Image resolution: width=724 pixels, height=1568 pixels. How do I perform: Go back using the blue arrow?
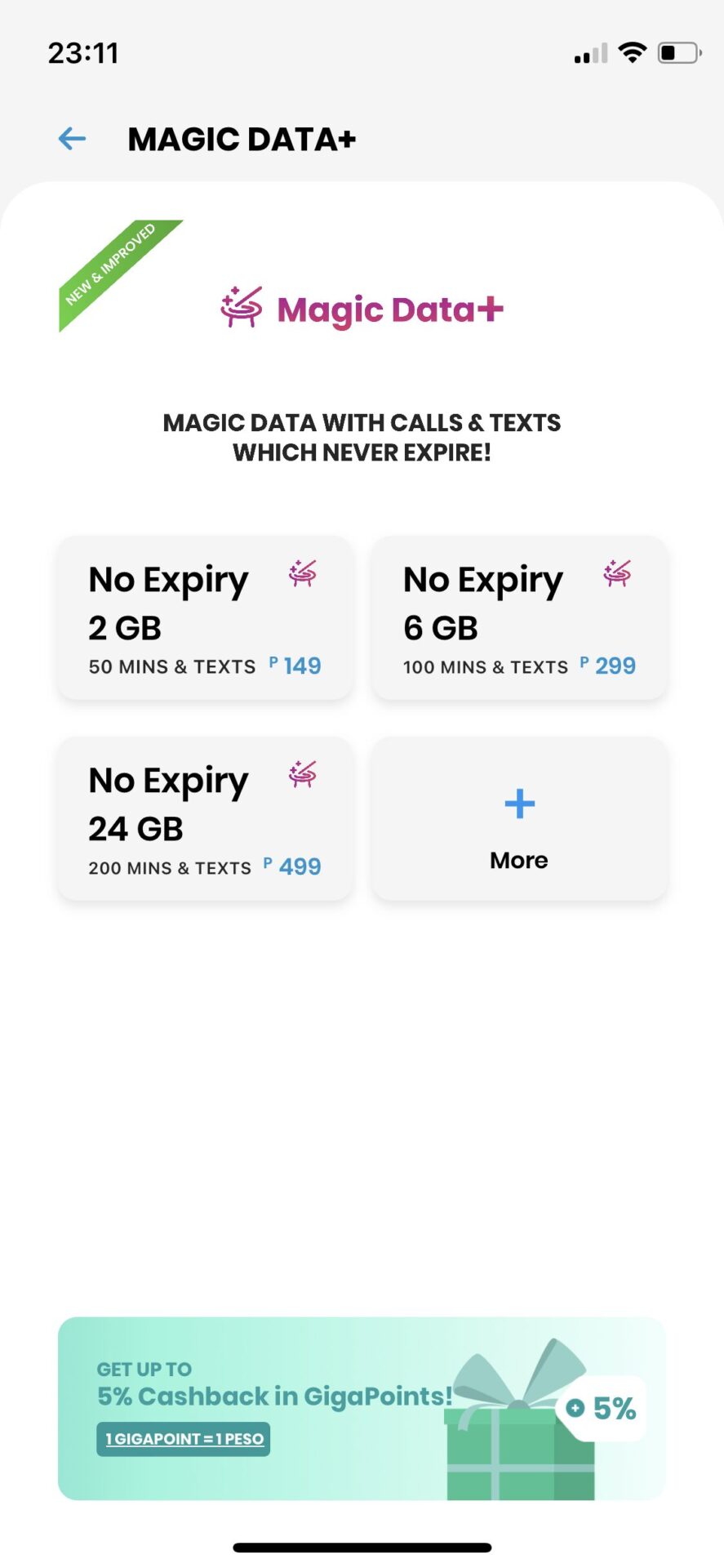73,139
